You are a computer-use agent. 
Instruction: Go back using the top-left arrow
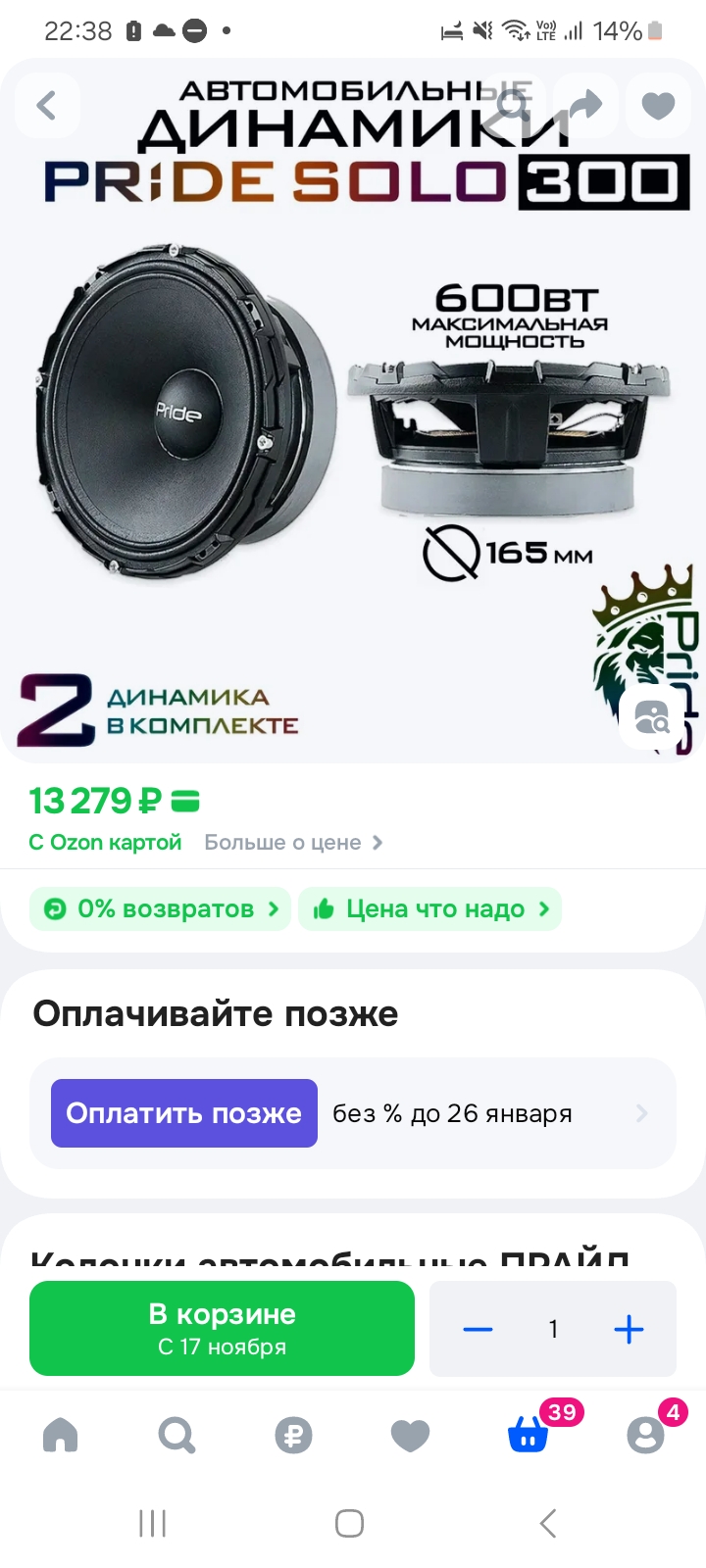point(46,105)
